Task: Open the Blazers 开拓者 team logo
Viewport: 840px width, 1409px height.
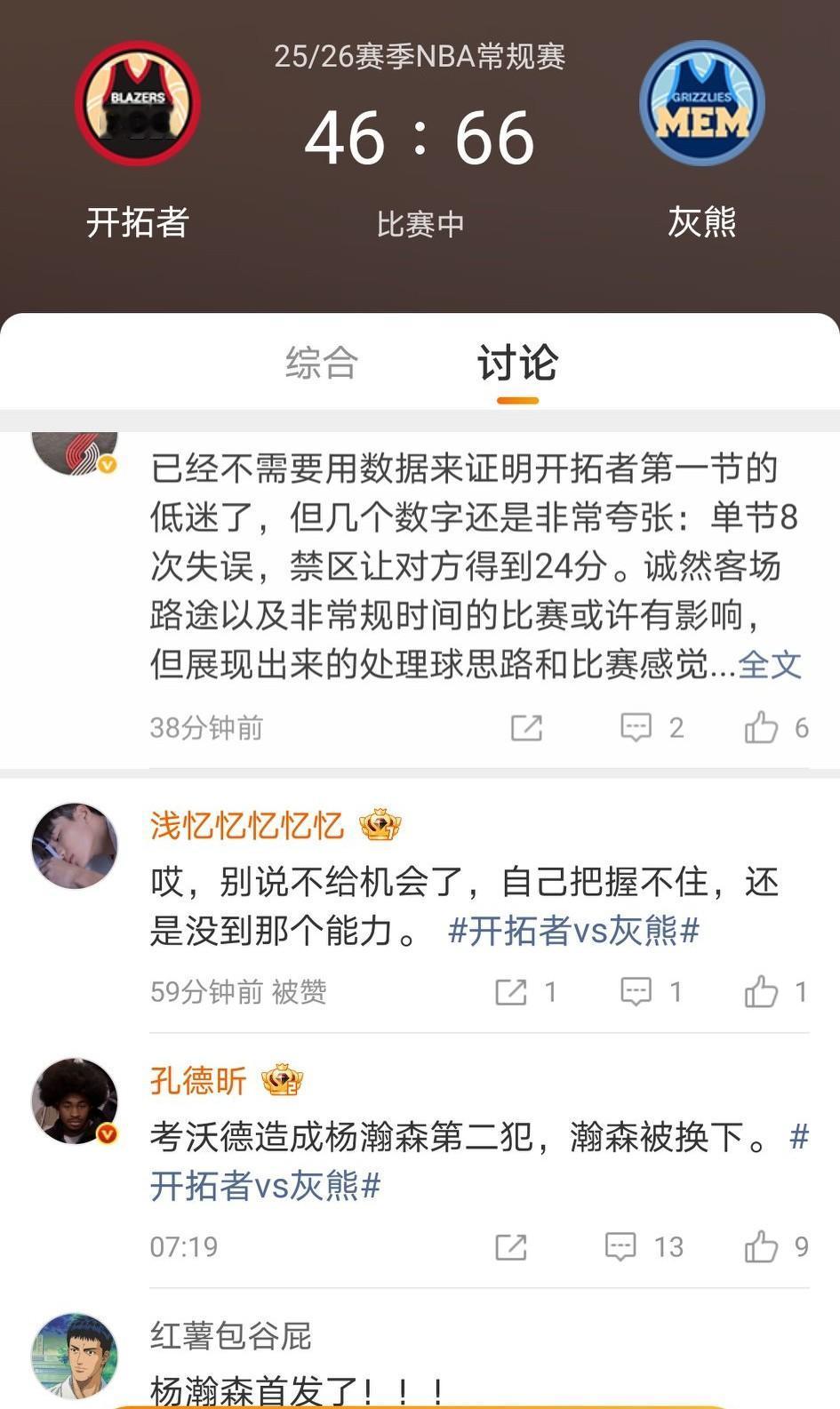Action: pyautogui.click(x=137, y=102)
